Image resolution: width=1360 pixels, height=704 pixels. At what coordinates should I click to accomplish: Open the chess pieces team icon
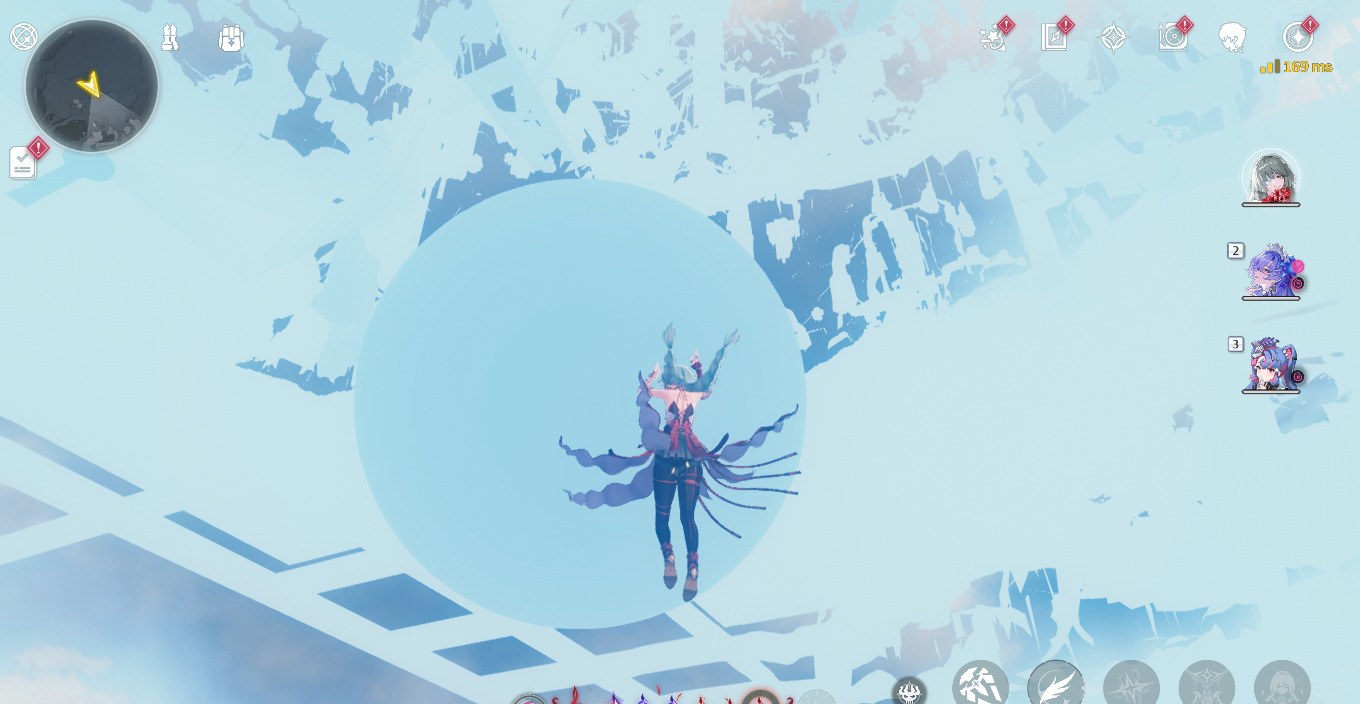pos(170,39)
